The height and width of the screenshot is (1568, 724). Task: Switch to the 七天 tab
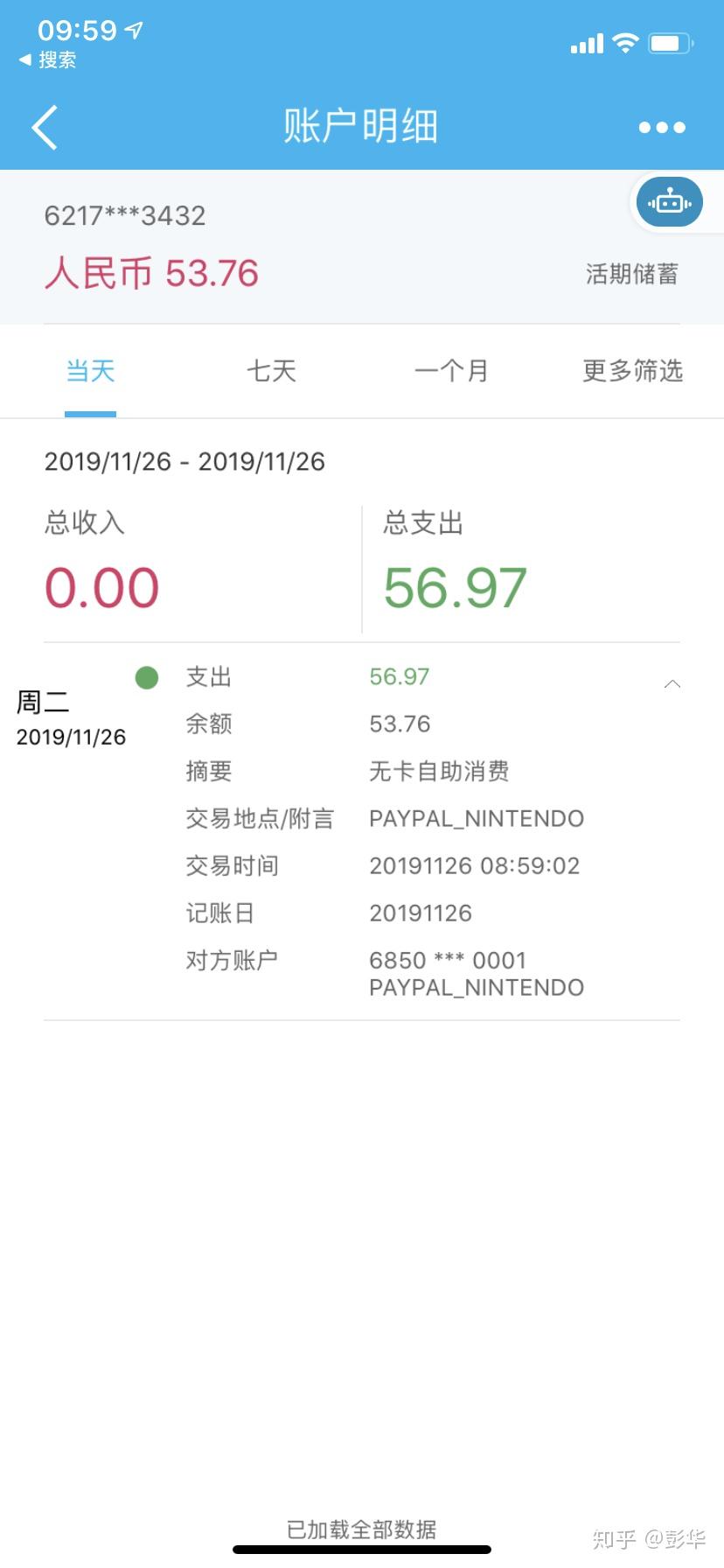pyautogui.click(x=271, y=371)
